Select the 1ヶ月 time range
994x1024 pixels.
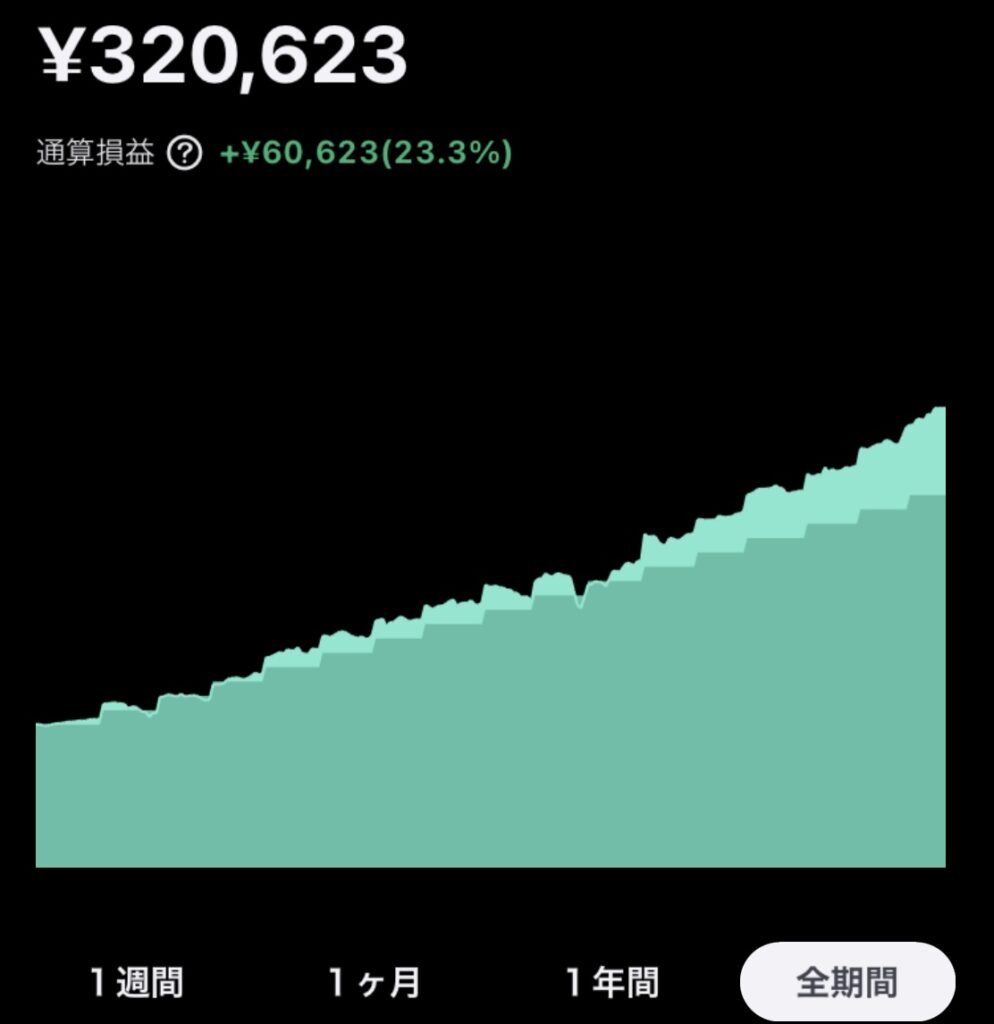375,982
